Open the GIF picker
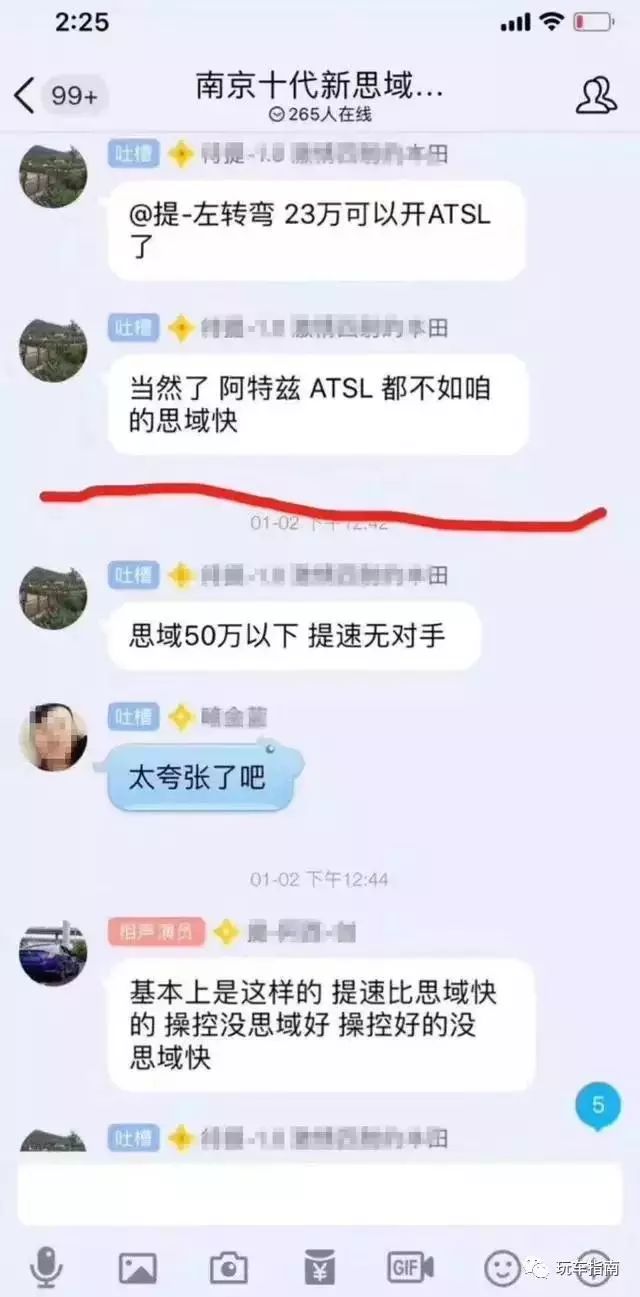This screenshot has width=640, height=1297. point(410,1267)
